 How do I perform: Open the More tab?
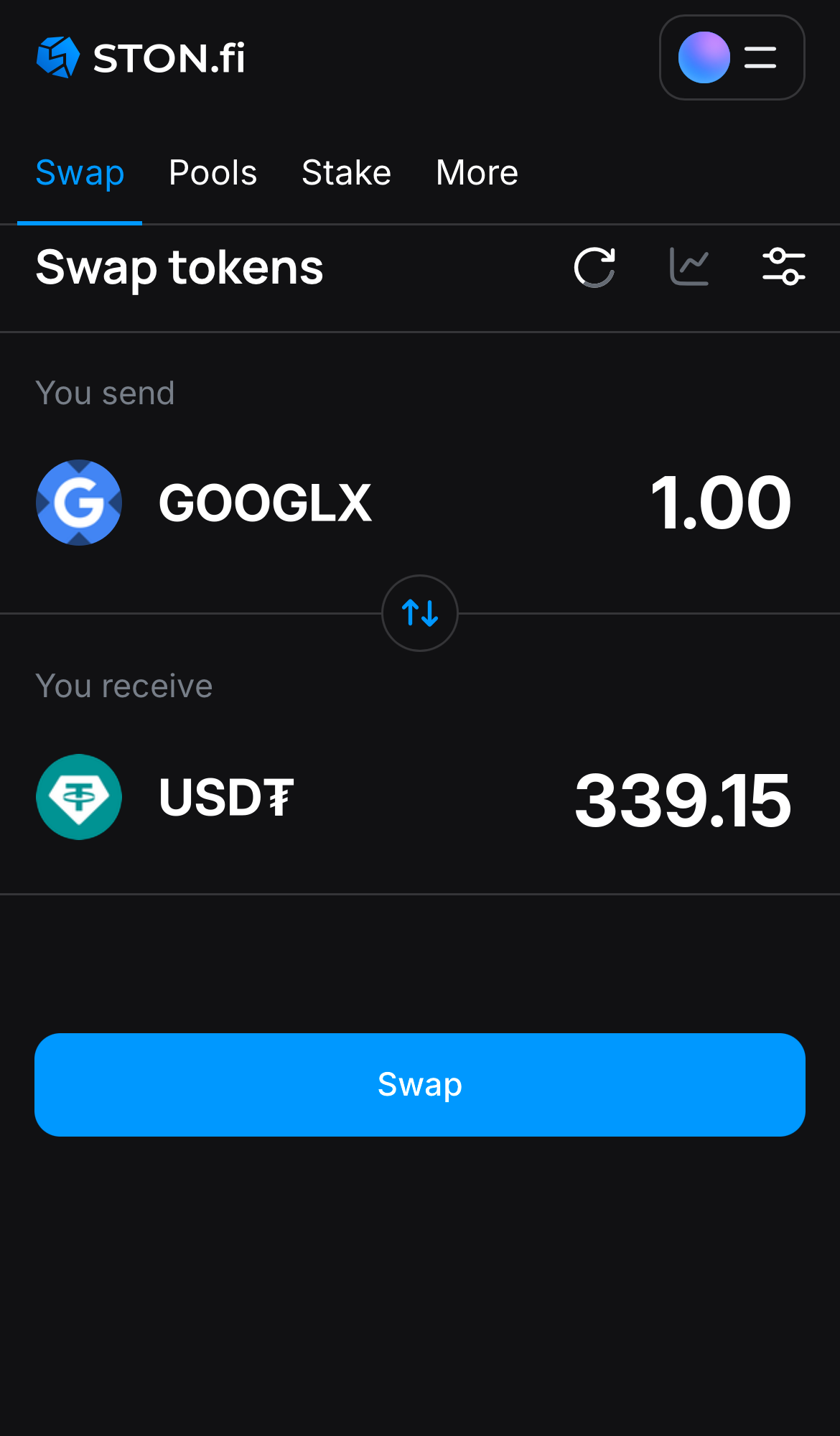[x=477, y=173]
